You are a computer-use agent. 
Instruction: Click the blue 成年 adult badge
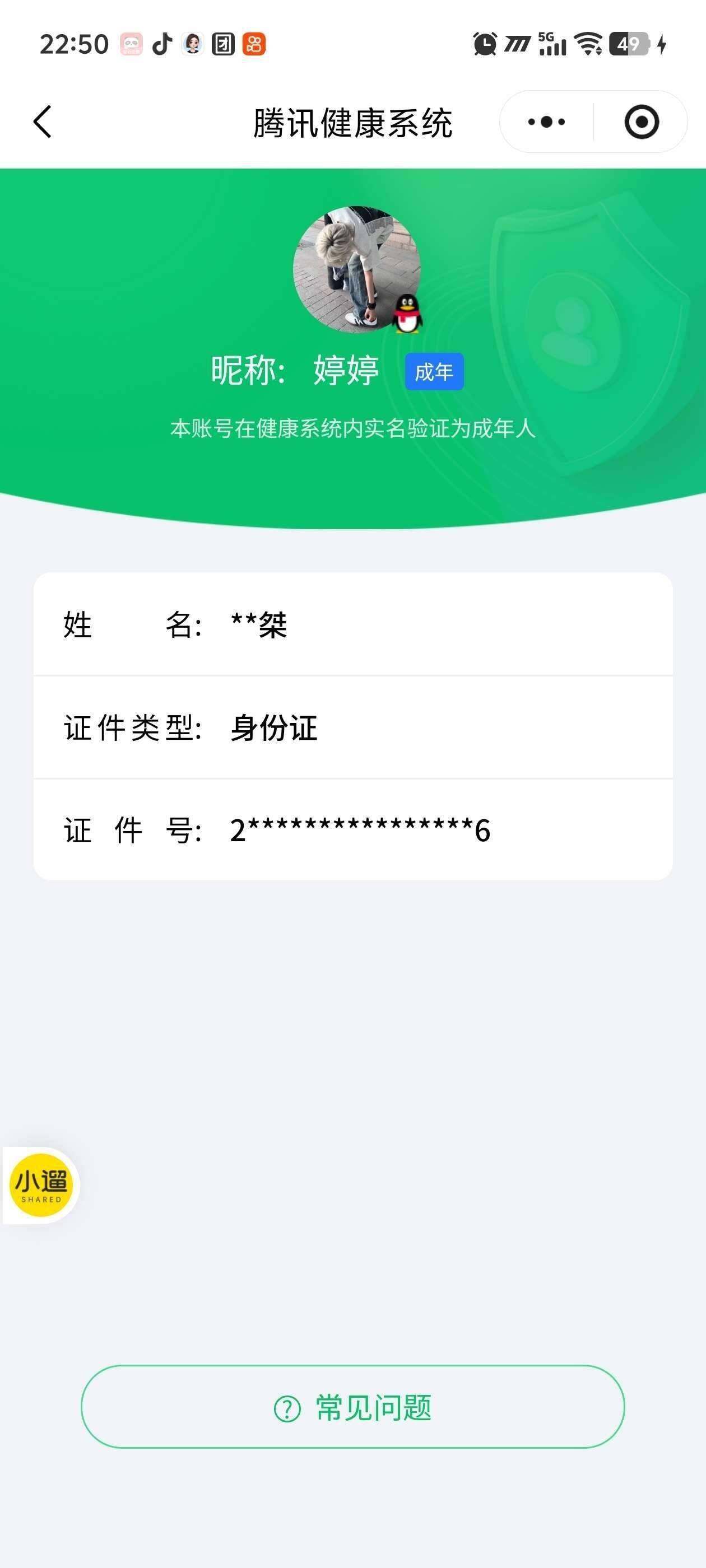click(435, 372)
